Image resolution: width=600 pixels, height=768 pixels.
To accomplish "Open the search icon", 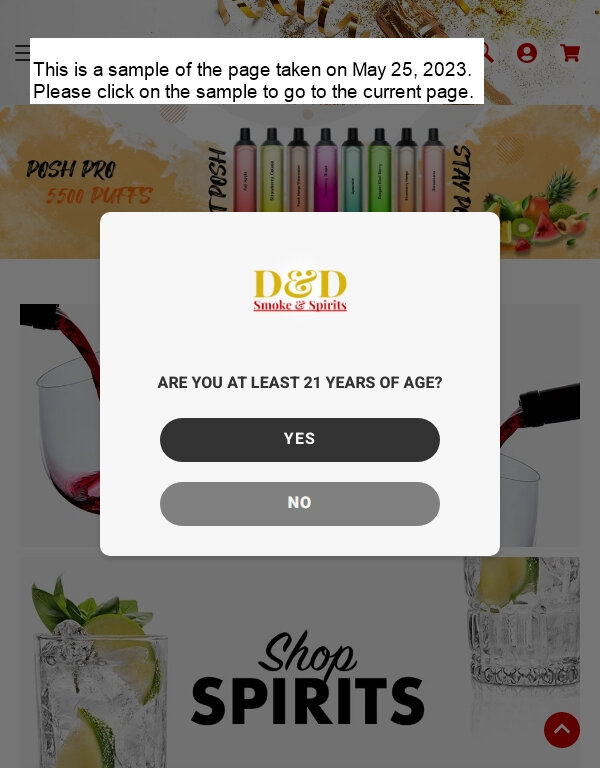I will (488, 52).
